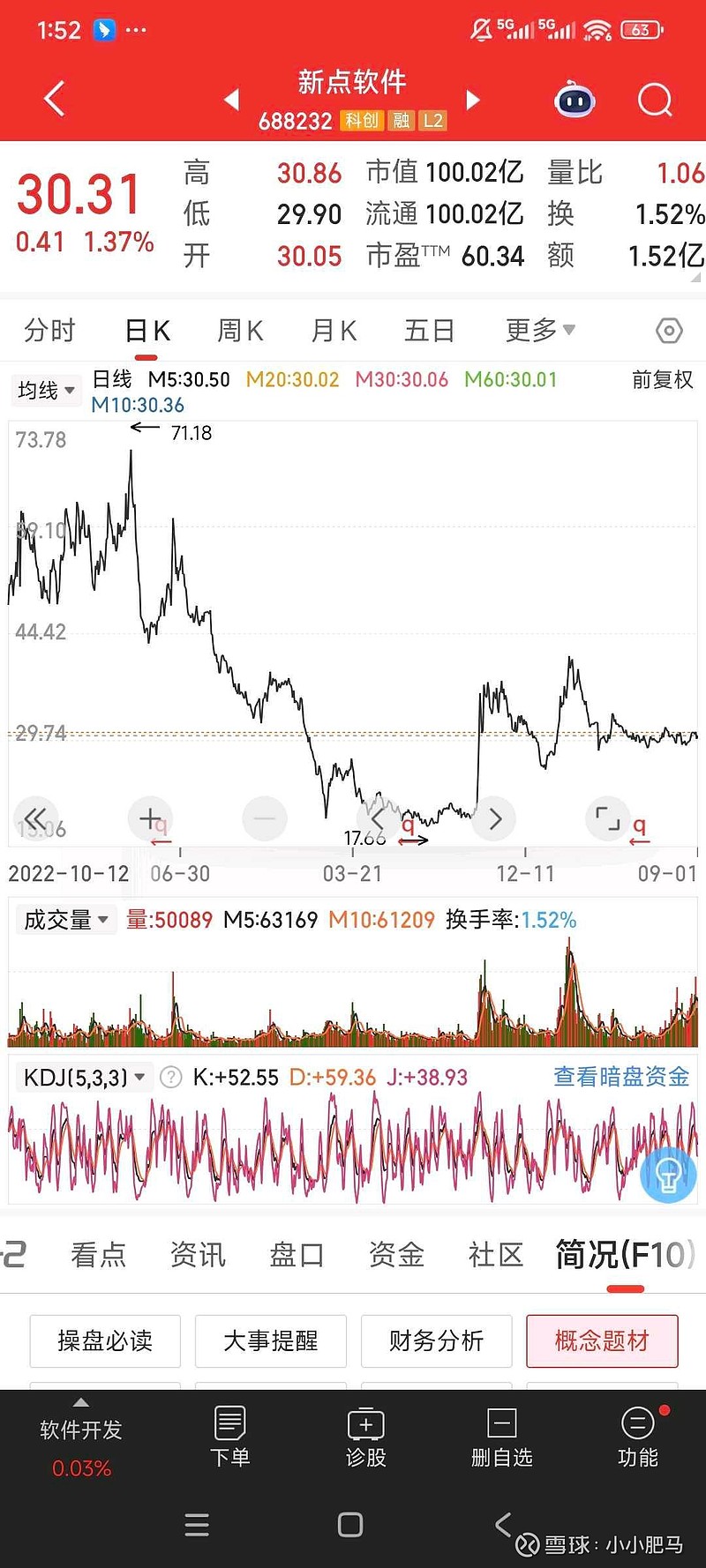Tap the question mark next to KDJ
This screenshot has height=1568, width=706.
tap(170, 1077)
